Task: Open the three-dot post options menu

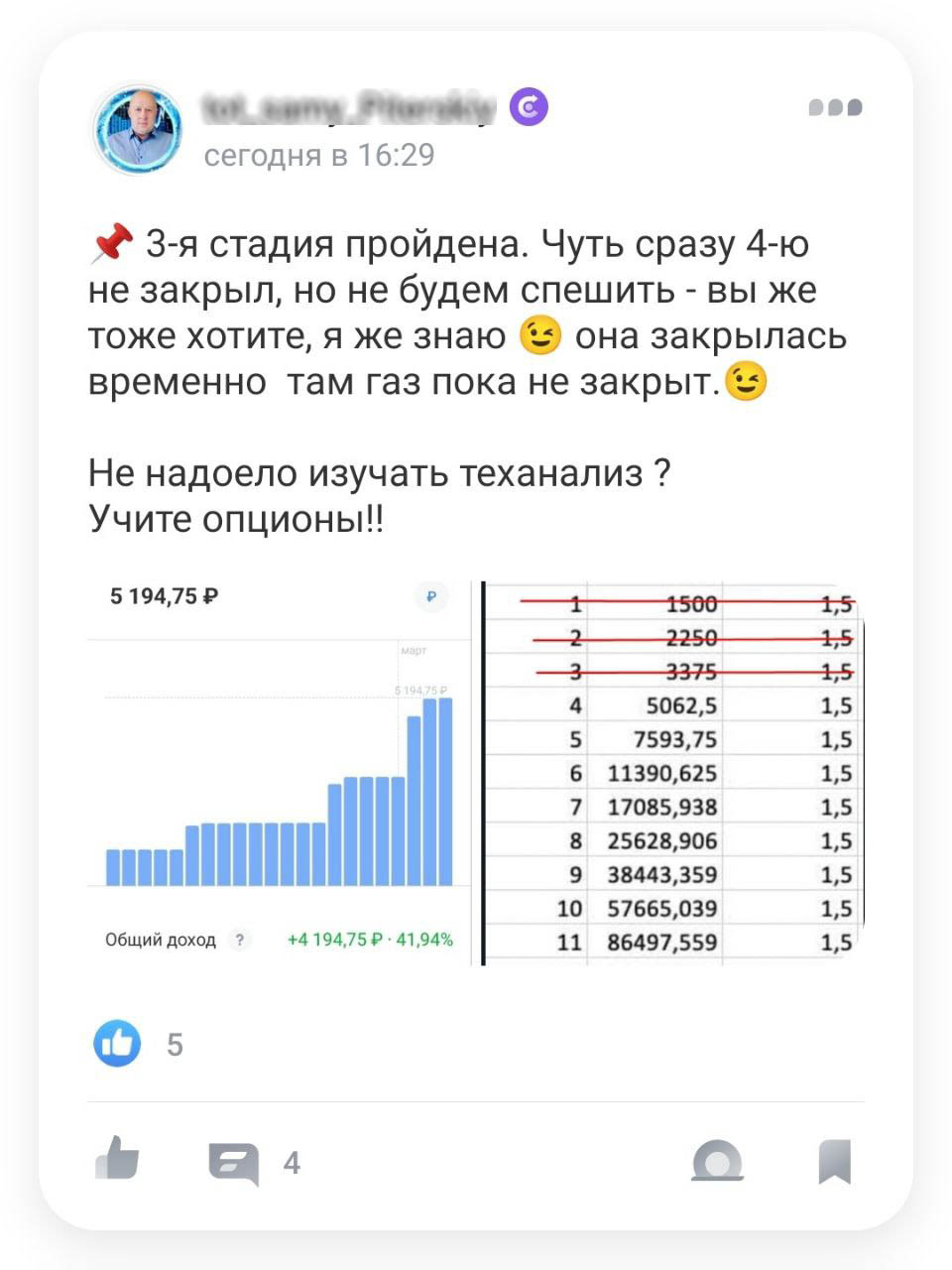Action: [x=835, y=107]
